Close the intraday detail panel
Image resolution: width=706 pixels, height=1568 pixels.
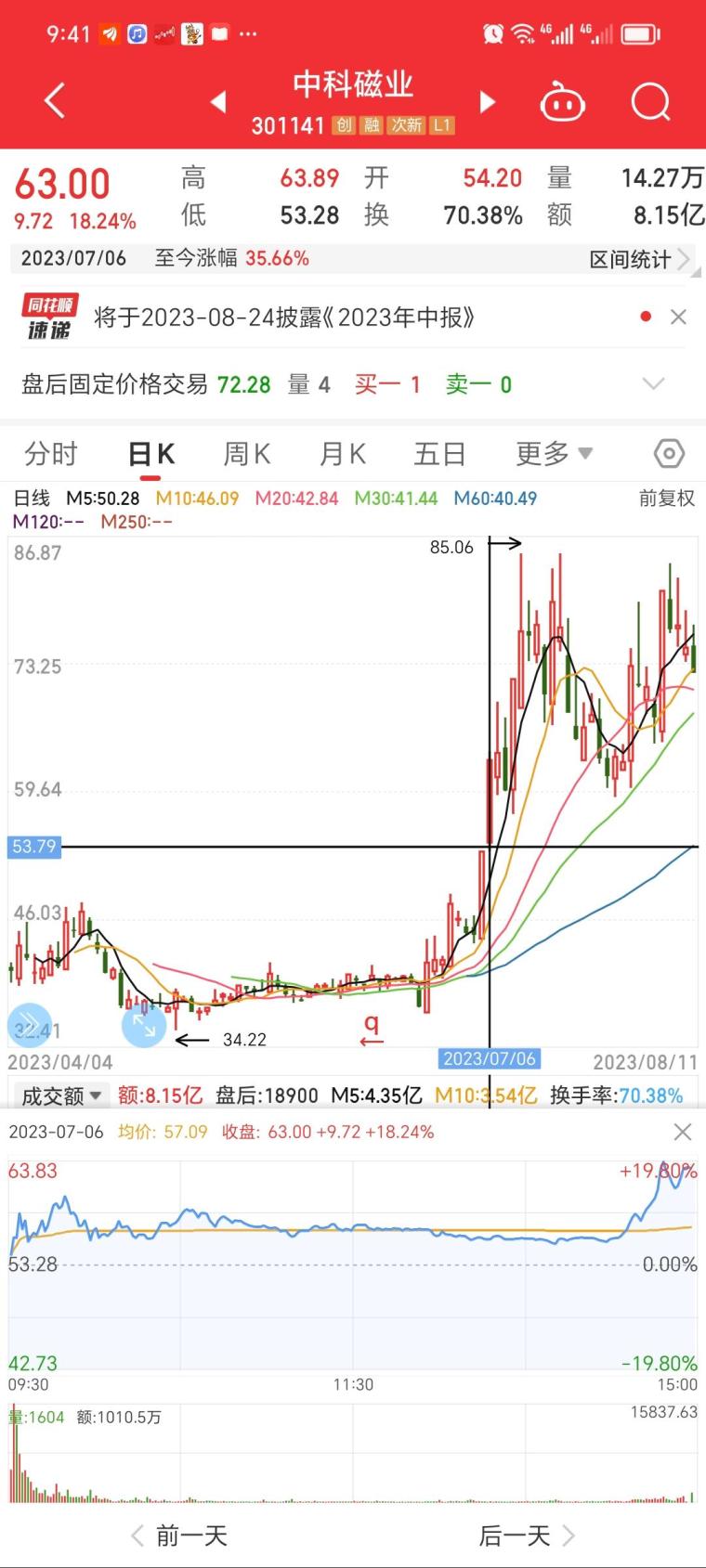click(683, 1132)
